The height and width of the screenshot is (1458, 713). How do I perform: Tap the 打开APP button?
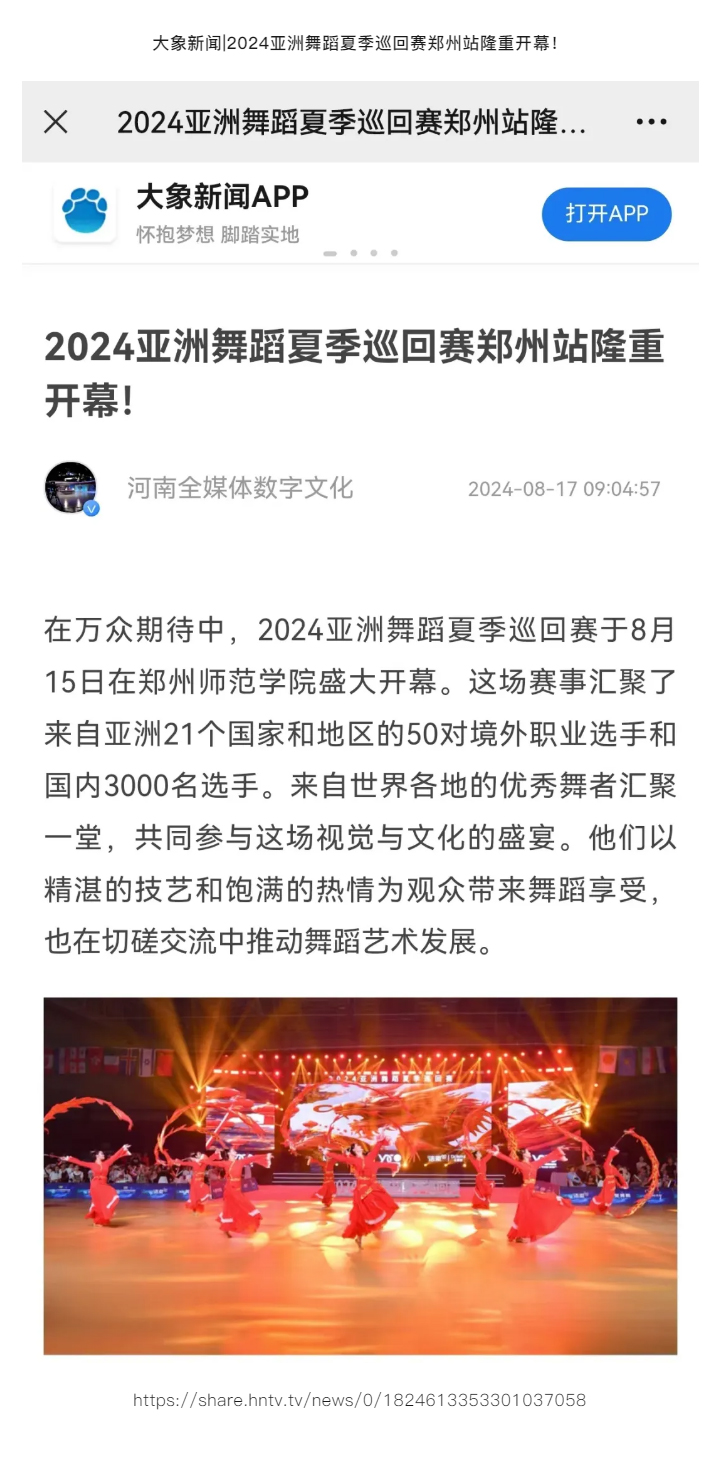(x=606, y=214)
